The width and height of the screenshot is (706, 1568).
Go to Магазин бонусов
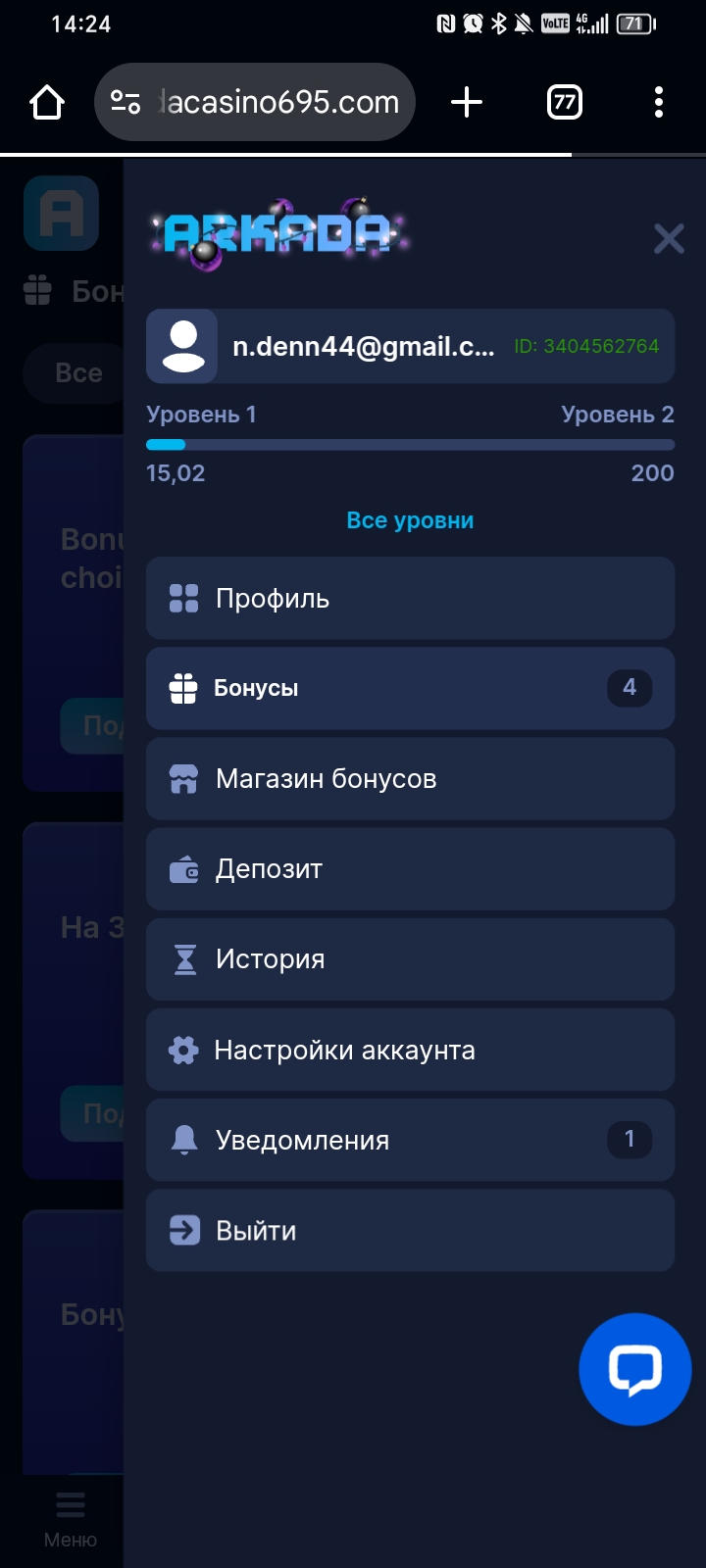click(x=410, y=779)
